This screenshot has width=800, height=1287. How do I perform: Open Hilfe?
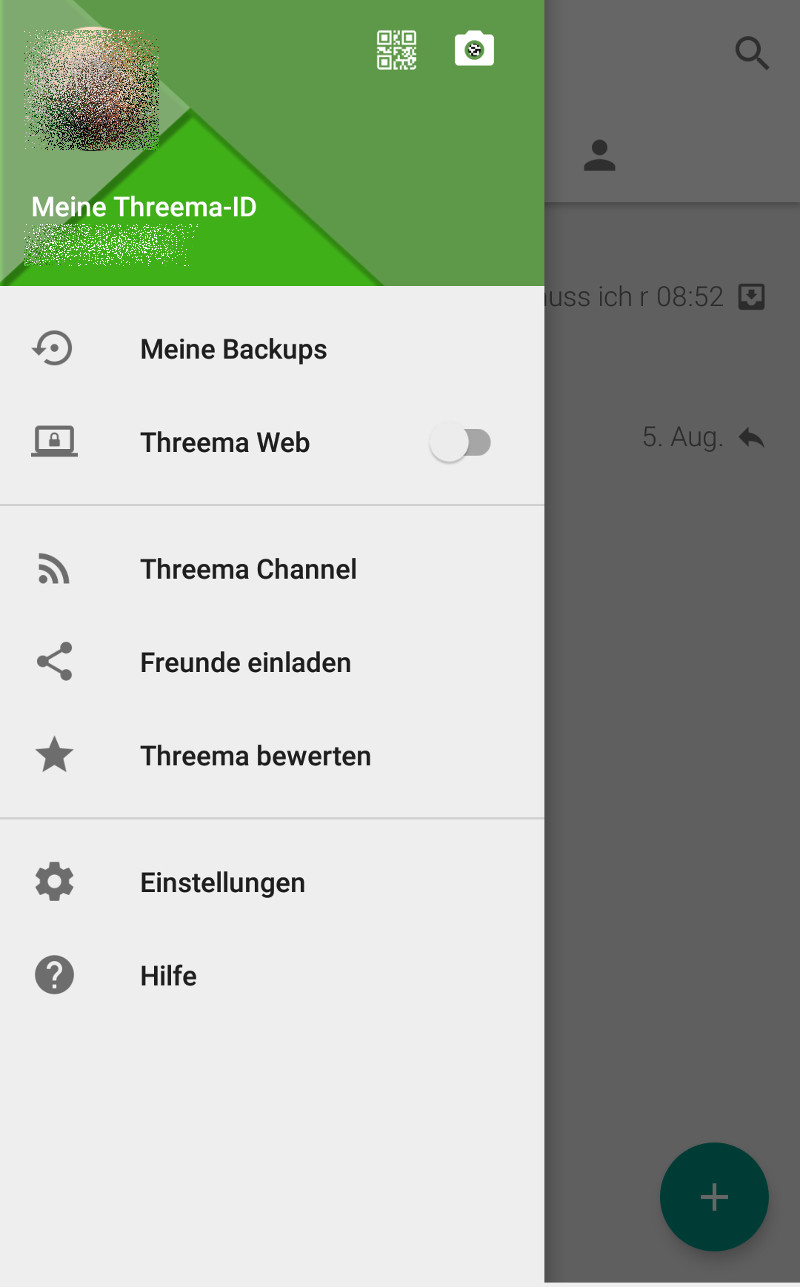[272, 975]
